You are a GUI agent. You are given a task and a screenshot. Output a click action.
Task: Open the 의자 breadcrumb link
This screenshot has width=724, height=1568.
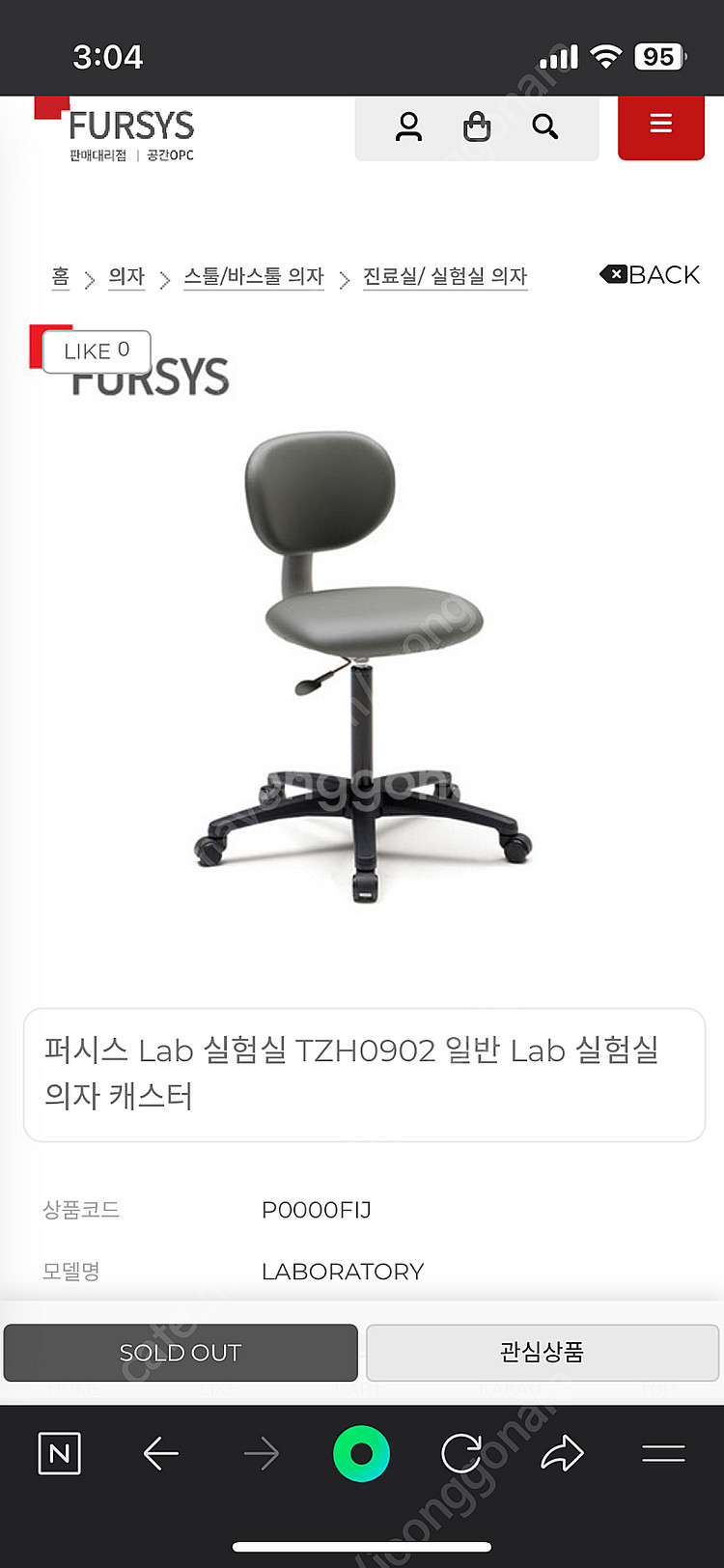point(126,277)
